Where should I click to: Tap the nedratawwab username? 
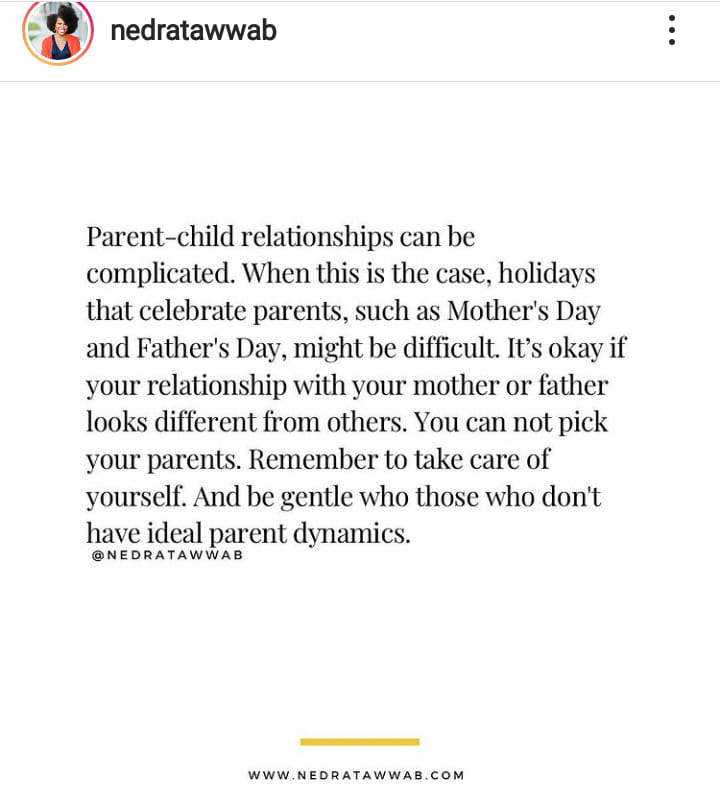coord(193,31)
